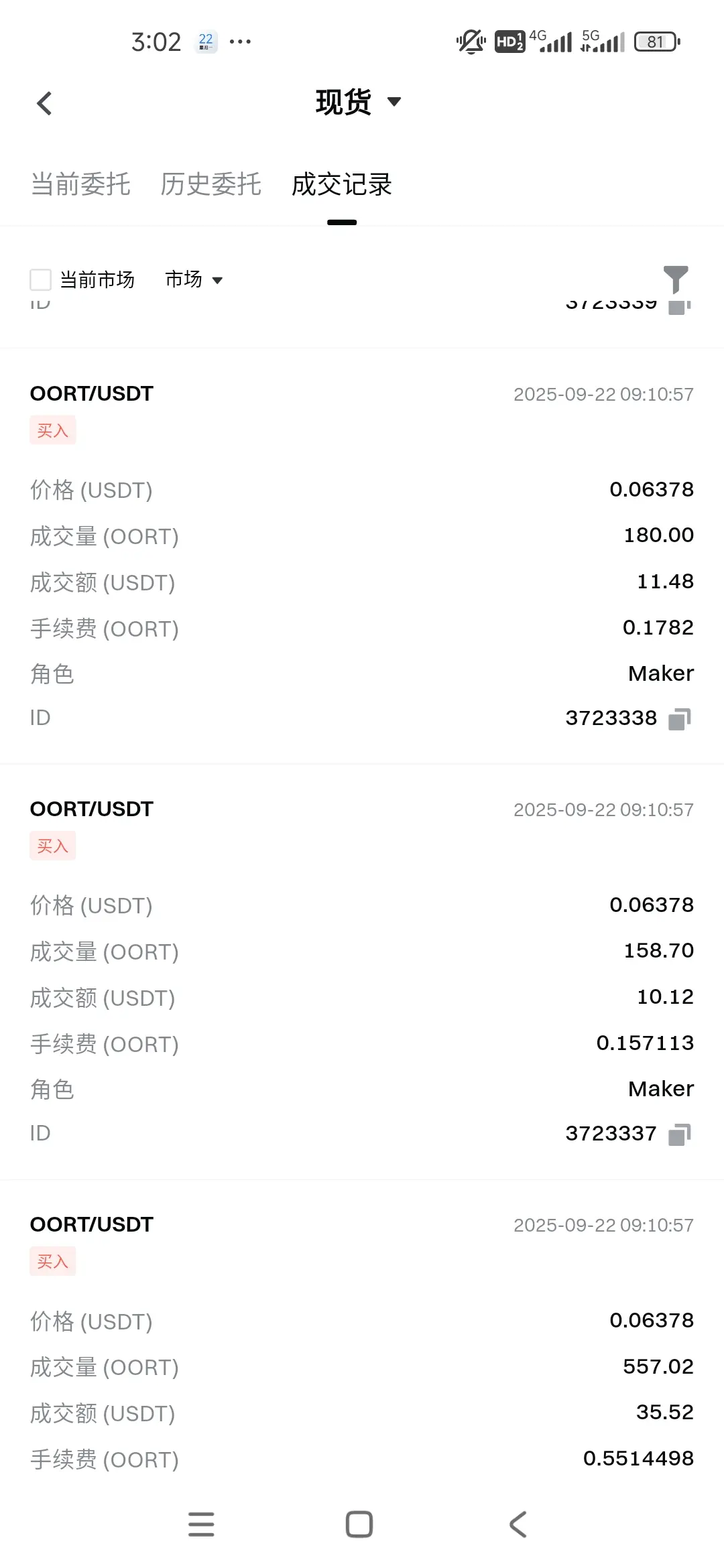Check the 当前市场 checkbox

coord(41,279)
